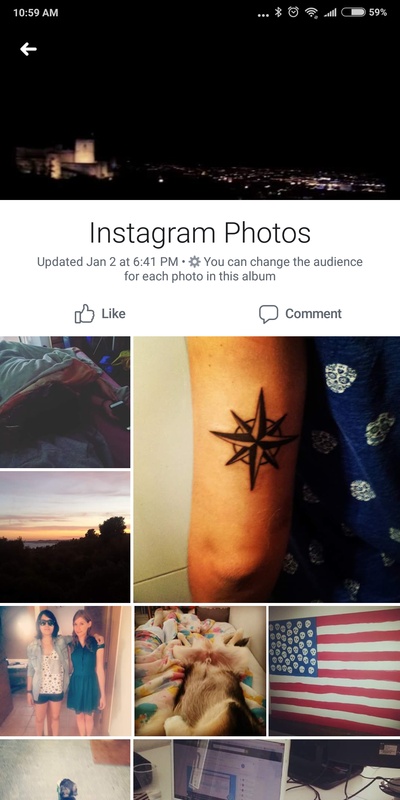Open the photo of two women standing
The image size is (400, 800).
tap(65, 670)
